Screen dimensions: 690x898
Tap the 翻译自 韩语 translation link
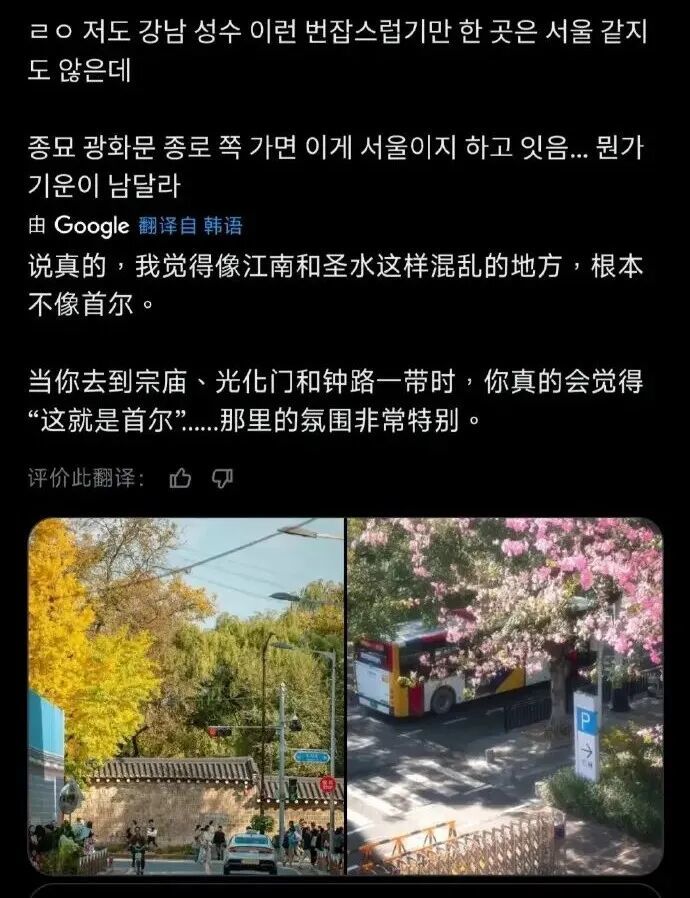190,226
